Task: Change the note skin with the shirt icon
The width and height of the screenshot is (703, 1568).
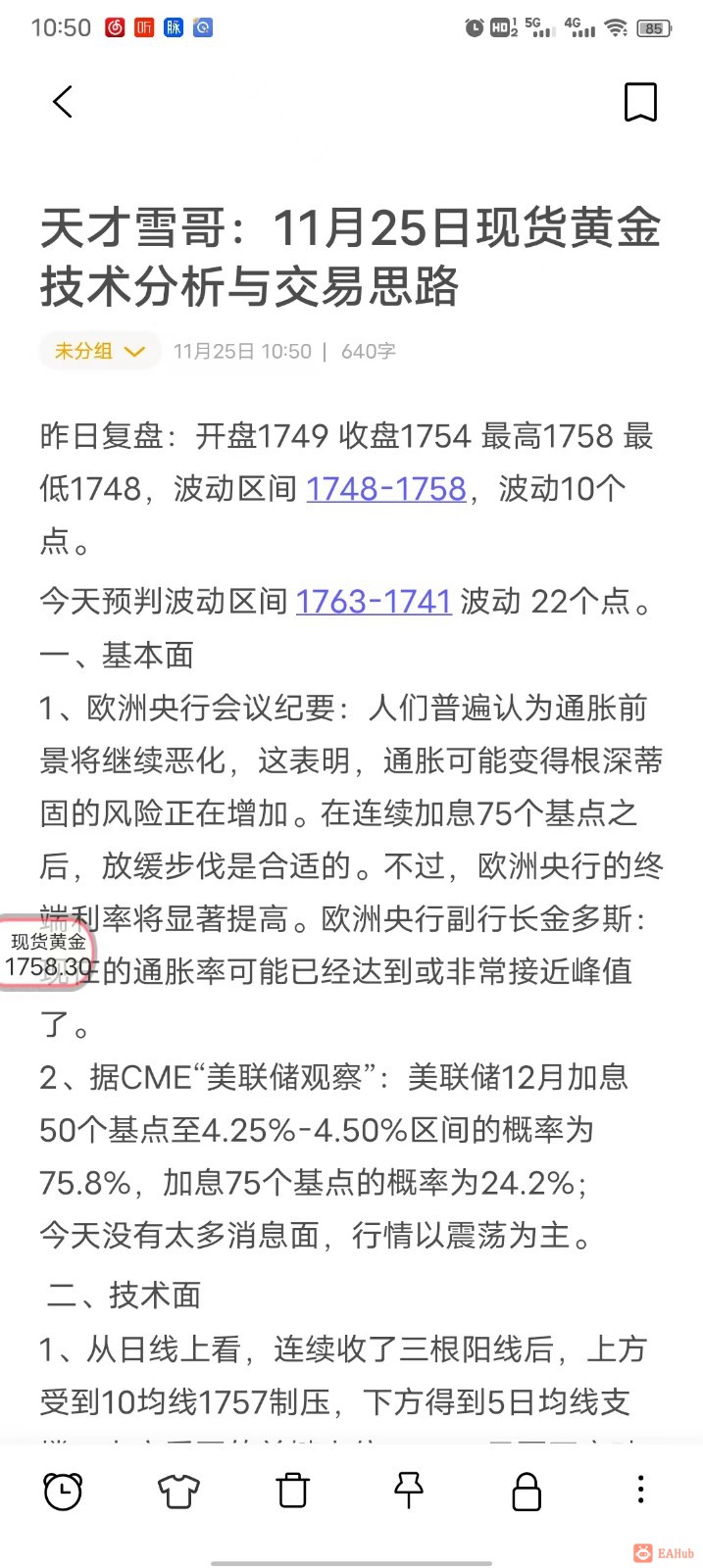Action: point(178,1491)
